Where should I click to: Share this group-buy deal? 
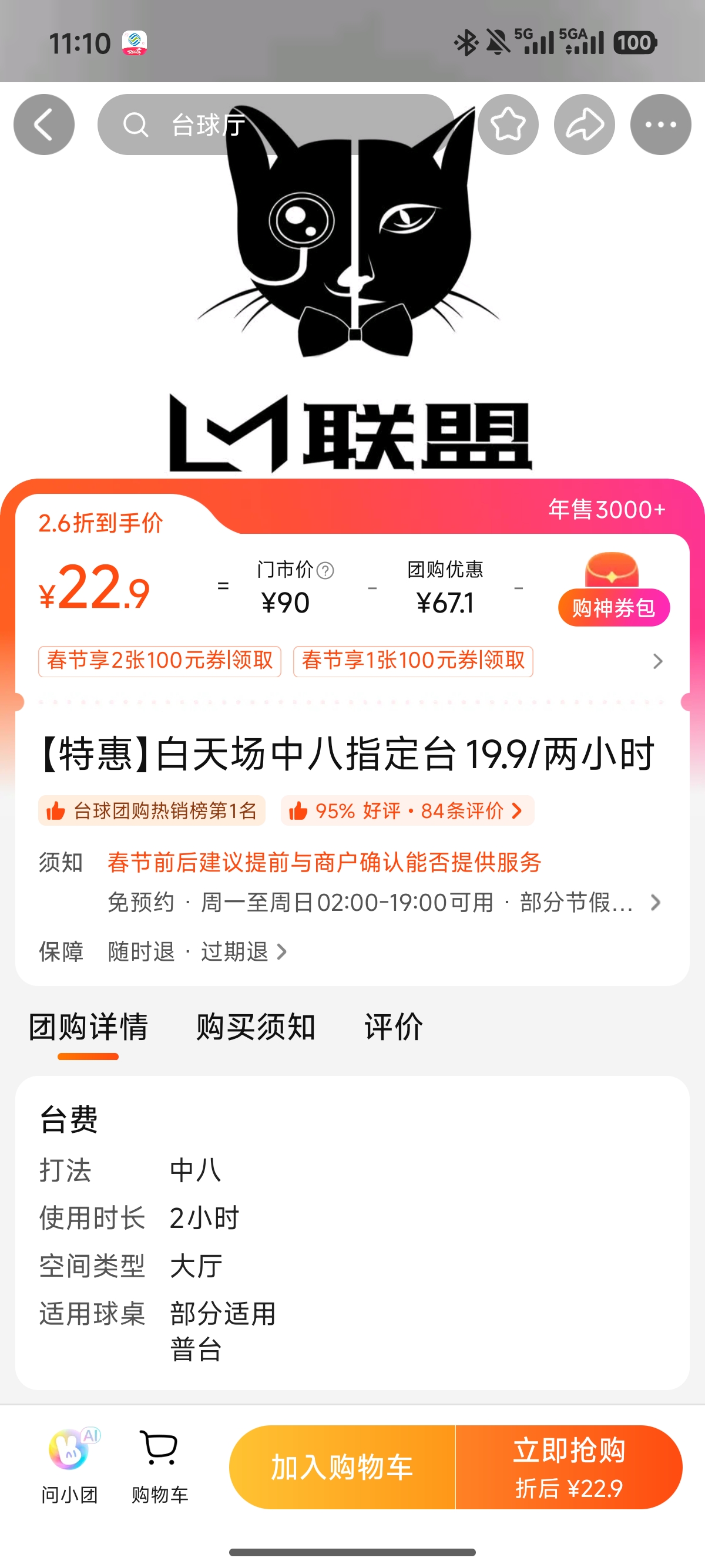pyautogui.click(x=584, y=125)
